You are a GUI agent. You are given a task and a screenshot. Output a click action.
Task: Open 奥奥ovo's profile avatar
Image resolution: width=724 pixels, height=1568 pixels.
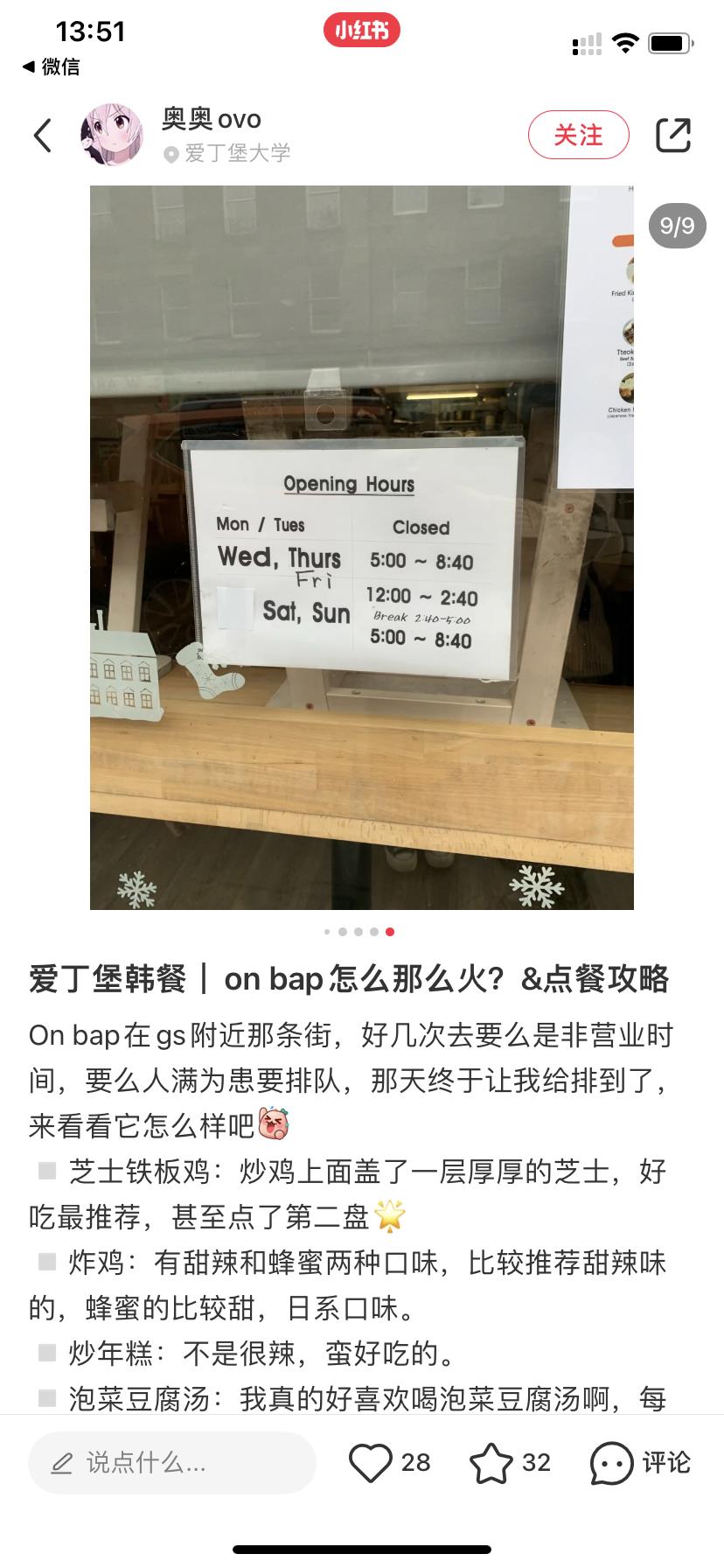pyautogui.click(x=112, y=136)
